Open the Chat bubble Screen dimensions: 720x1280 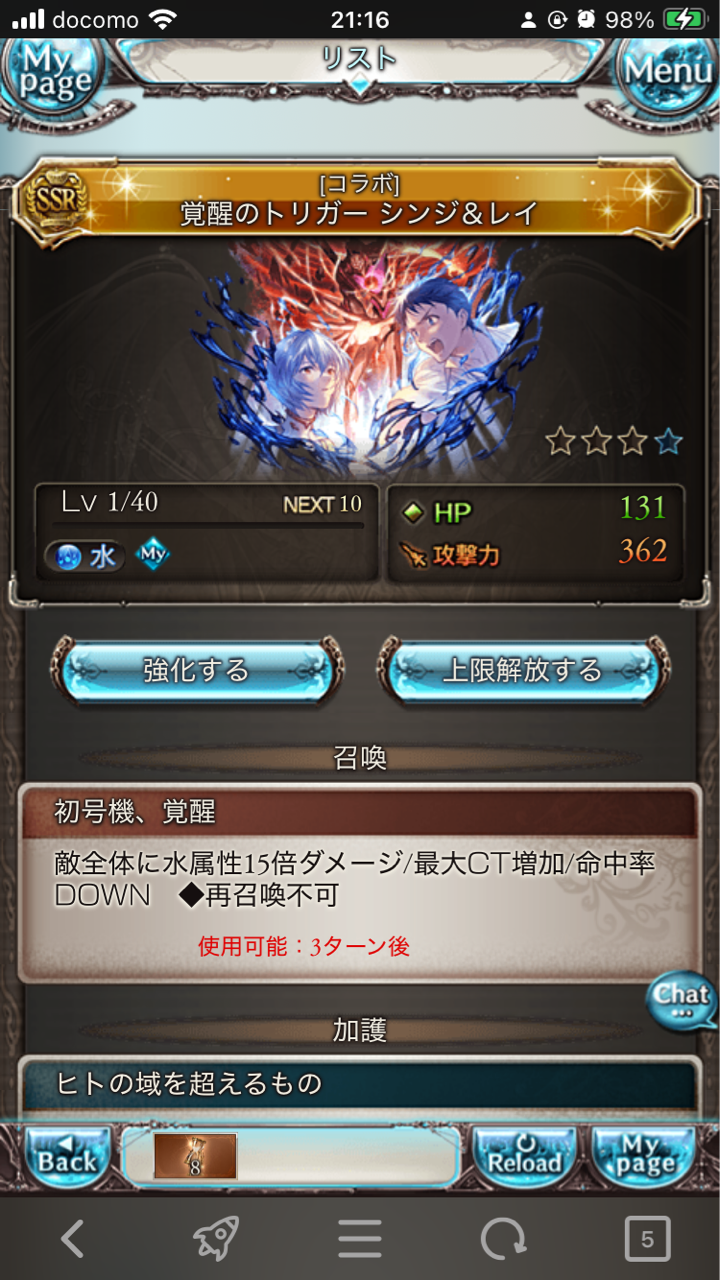[x=682, y=1001]
